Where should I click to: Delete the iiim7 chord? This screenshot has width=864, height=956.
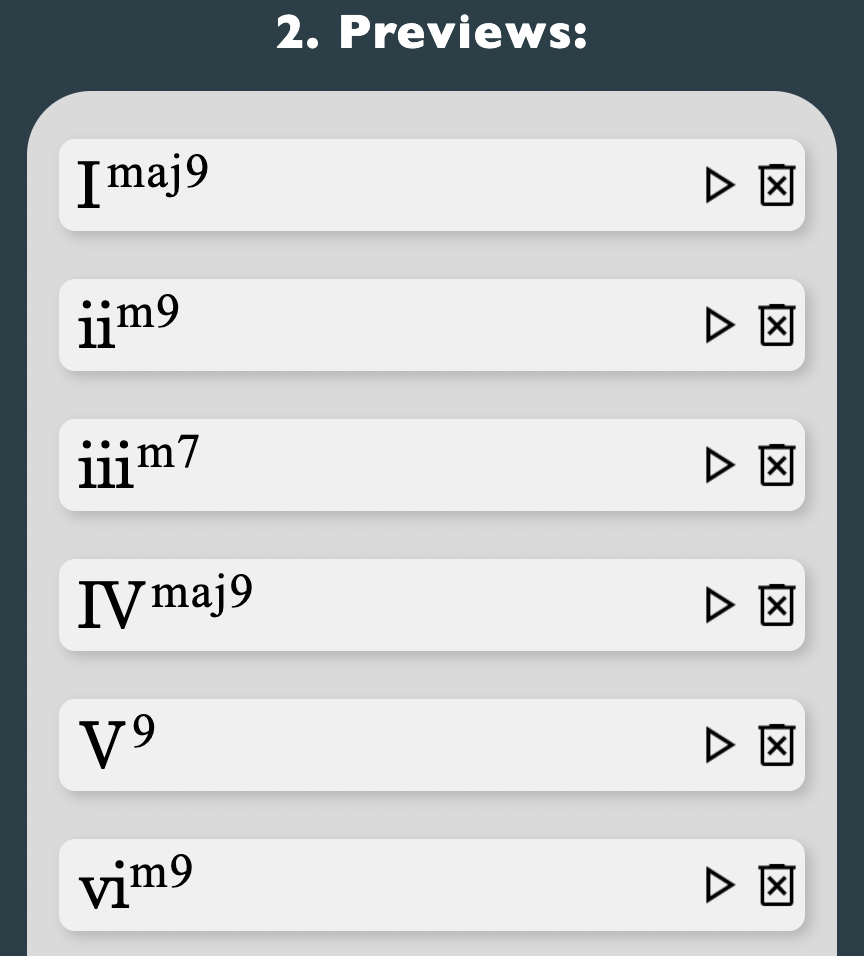[x=777, y=465]
